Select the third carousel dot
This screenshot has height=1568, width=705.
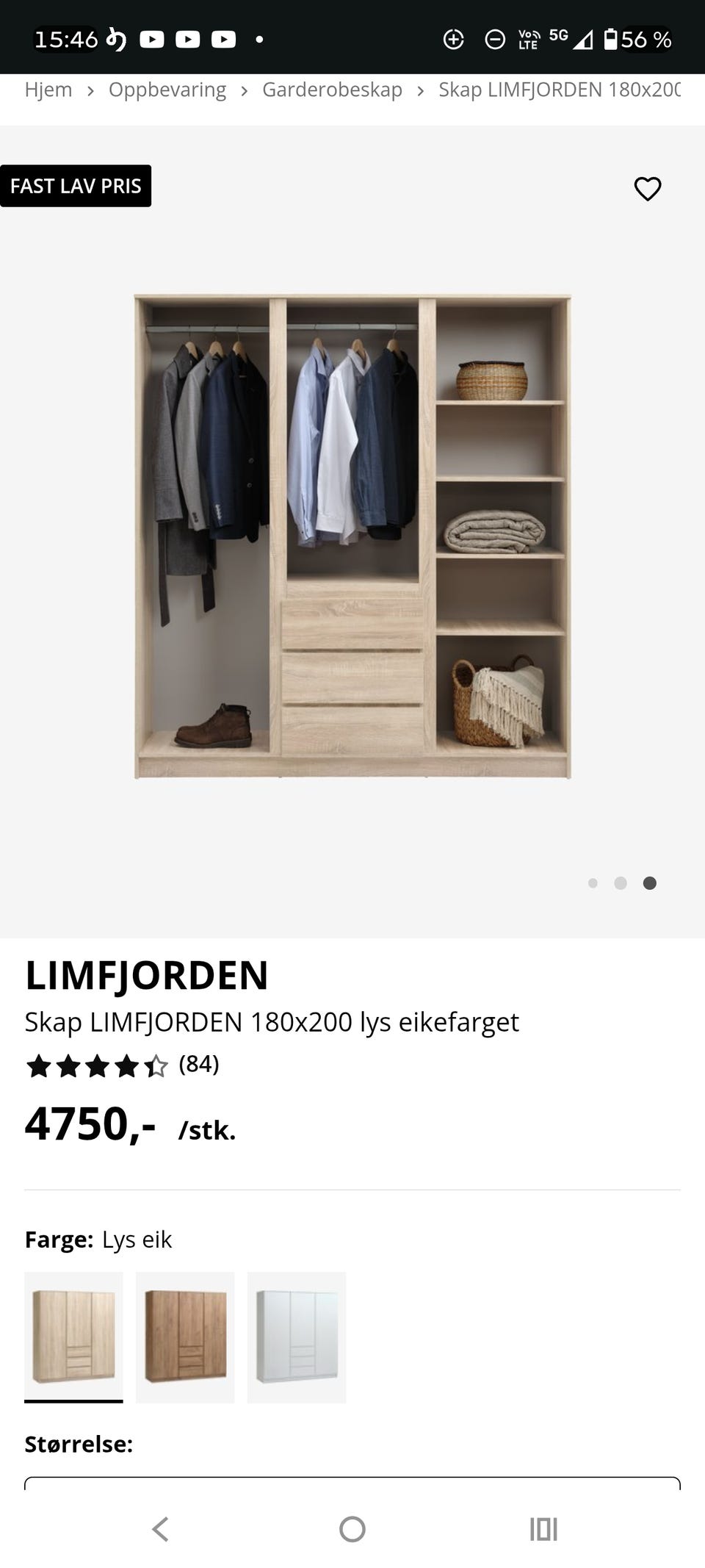tap(650, 884)
